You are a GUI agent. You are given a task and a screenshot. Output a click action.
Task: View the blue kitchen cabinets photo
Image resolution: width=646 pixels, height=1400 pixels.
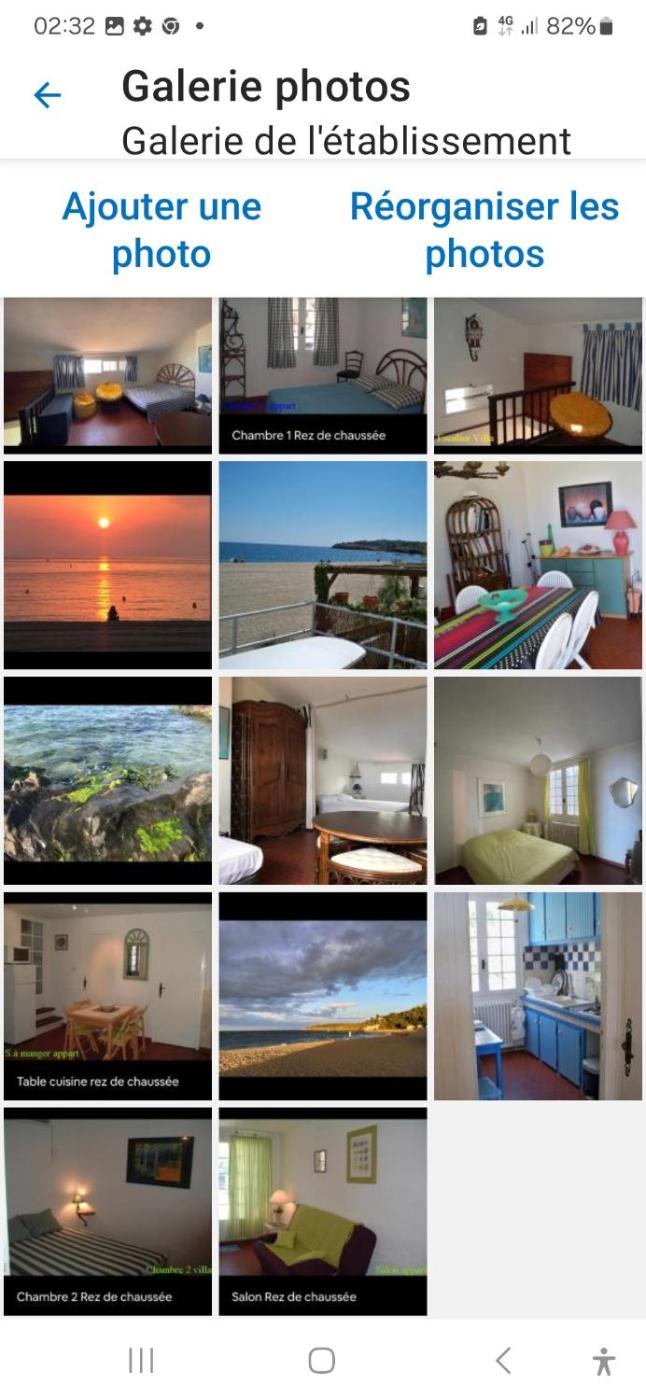(x=538, y=997)
